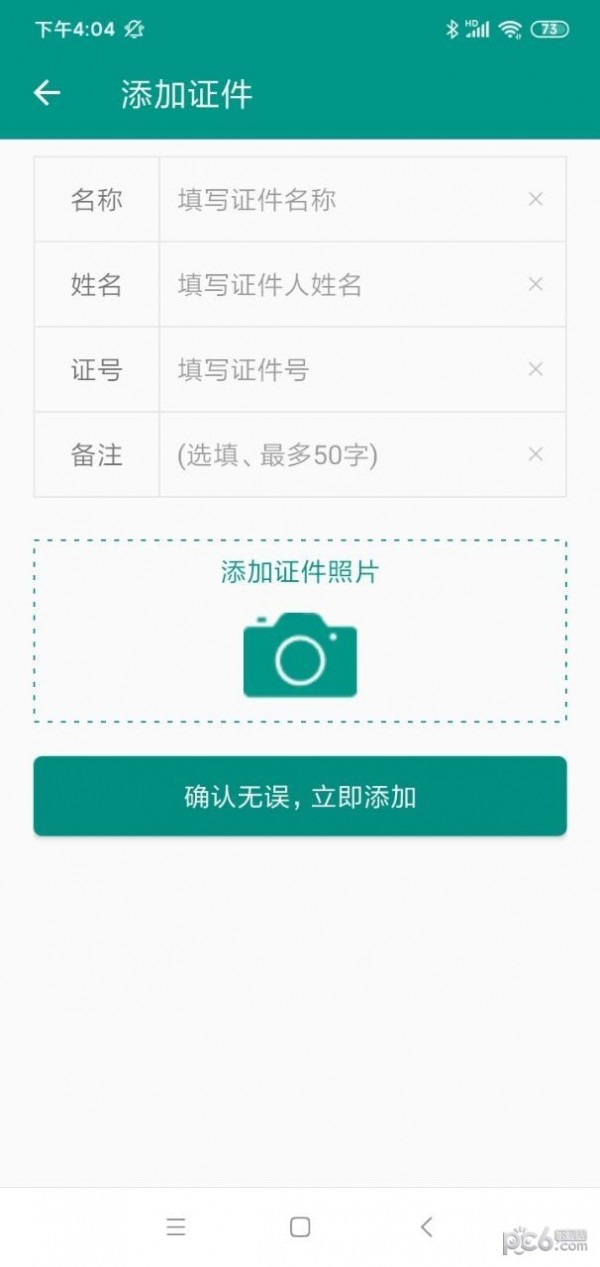Go to the system home screen

[x=300, y=1227]
